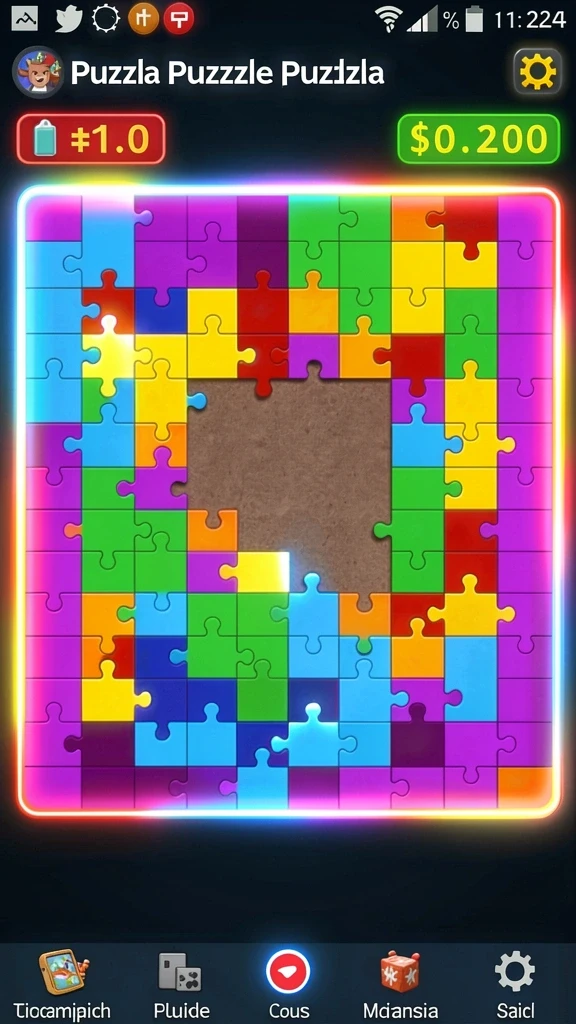This screenshot has width=576, height=1024.
Task: Tap the profile avatar beside the title
Action: (x=39, y=72)
